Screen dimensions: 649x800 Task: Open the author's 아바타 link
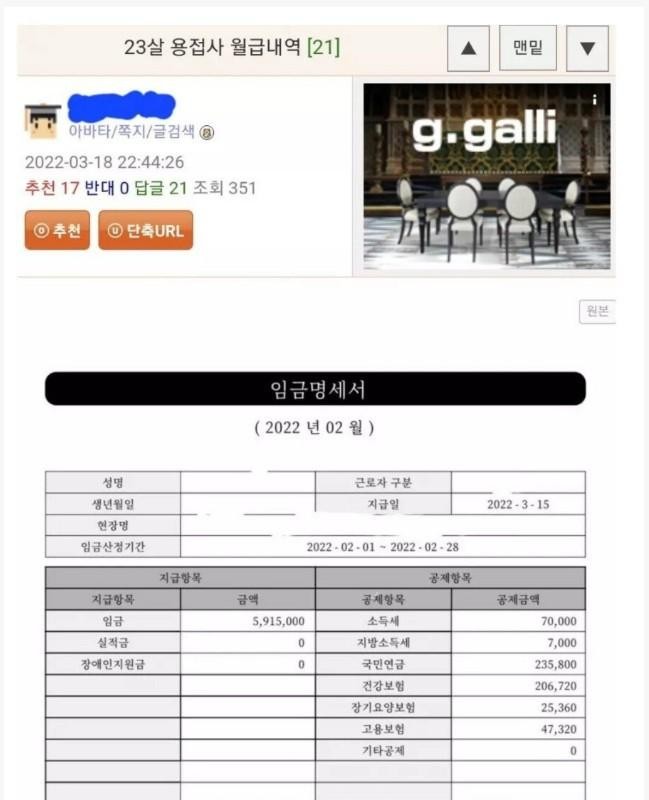[x=88, y=131]
